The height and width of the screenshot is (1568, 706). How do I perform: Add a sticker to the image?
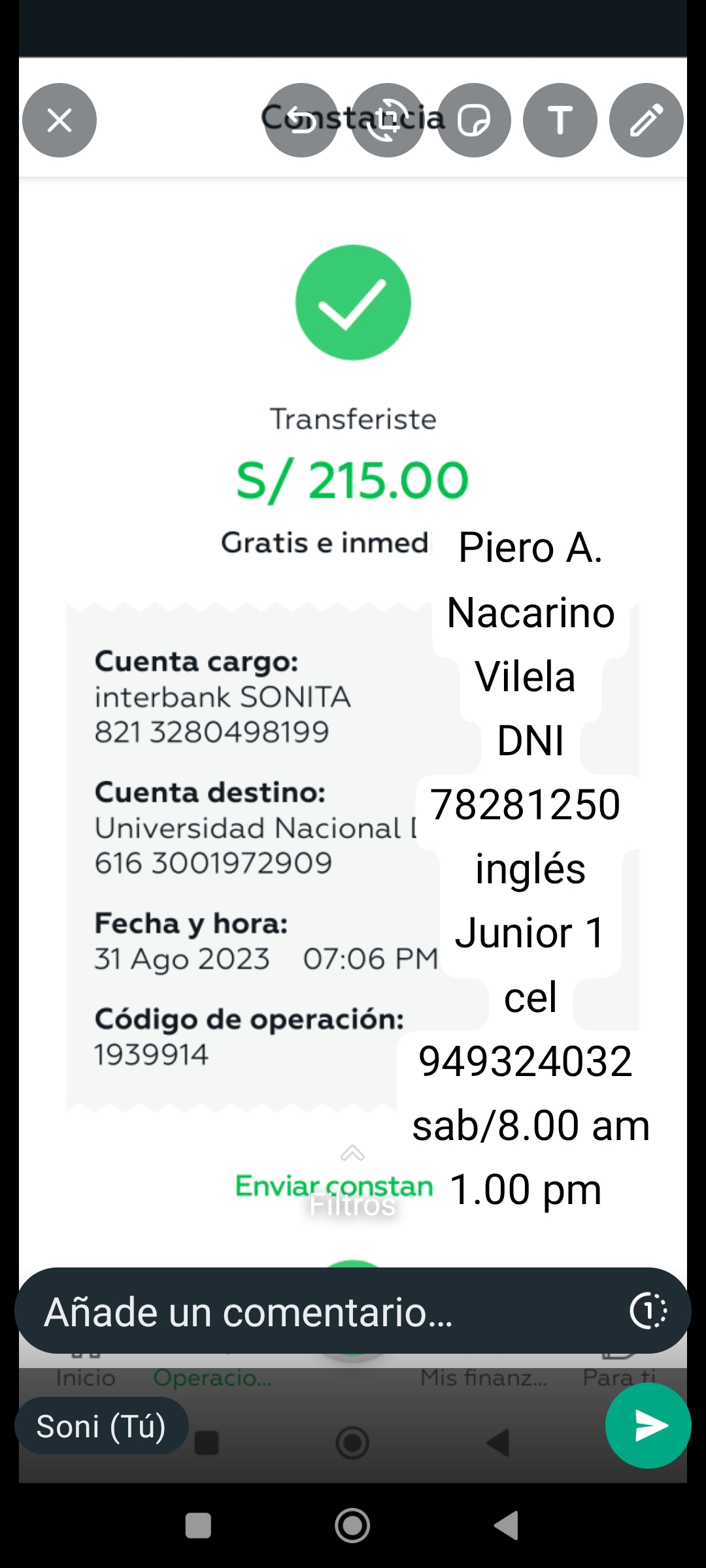(474, 120)
